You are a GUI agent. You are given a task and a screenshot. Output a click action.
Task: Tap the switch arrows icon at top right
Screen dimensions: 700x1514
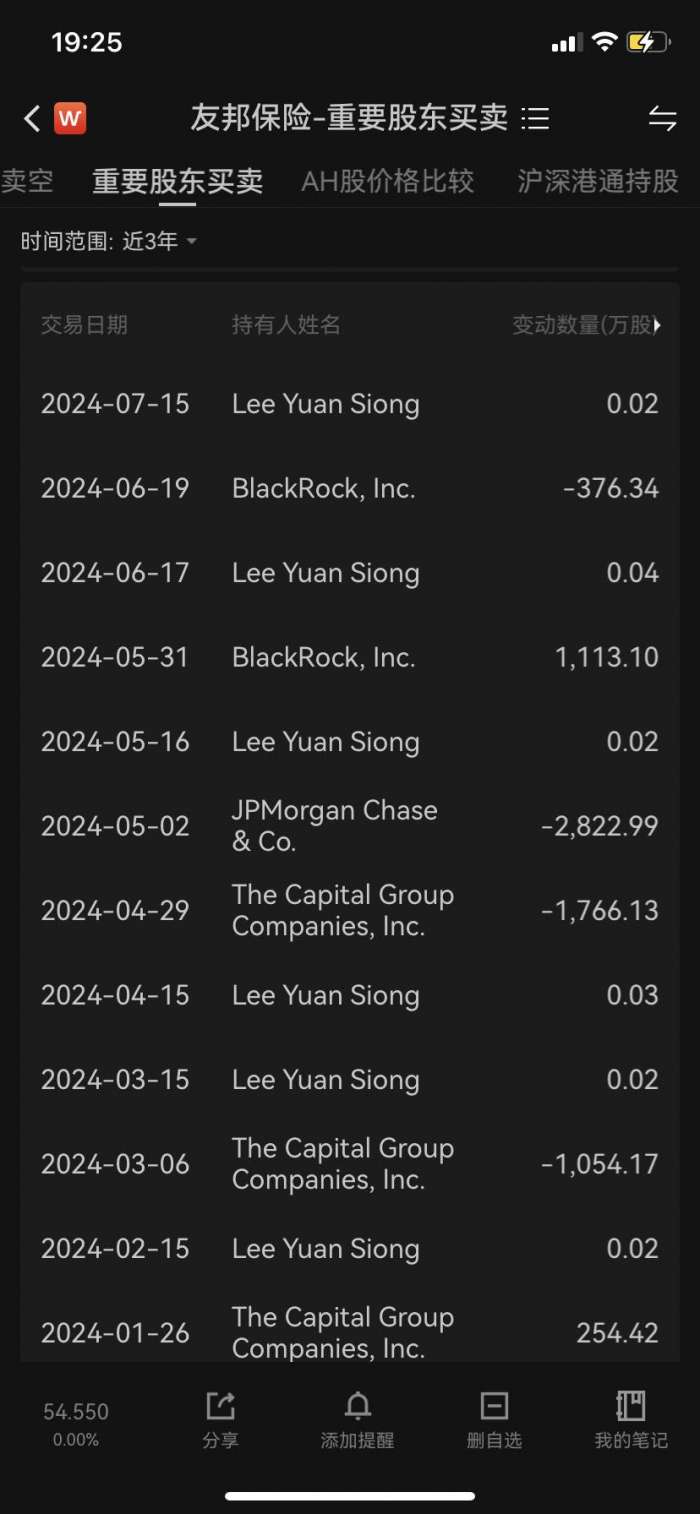coord(662,119)
